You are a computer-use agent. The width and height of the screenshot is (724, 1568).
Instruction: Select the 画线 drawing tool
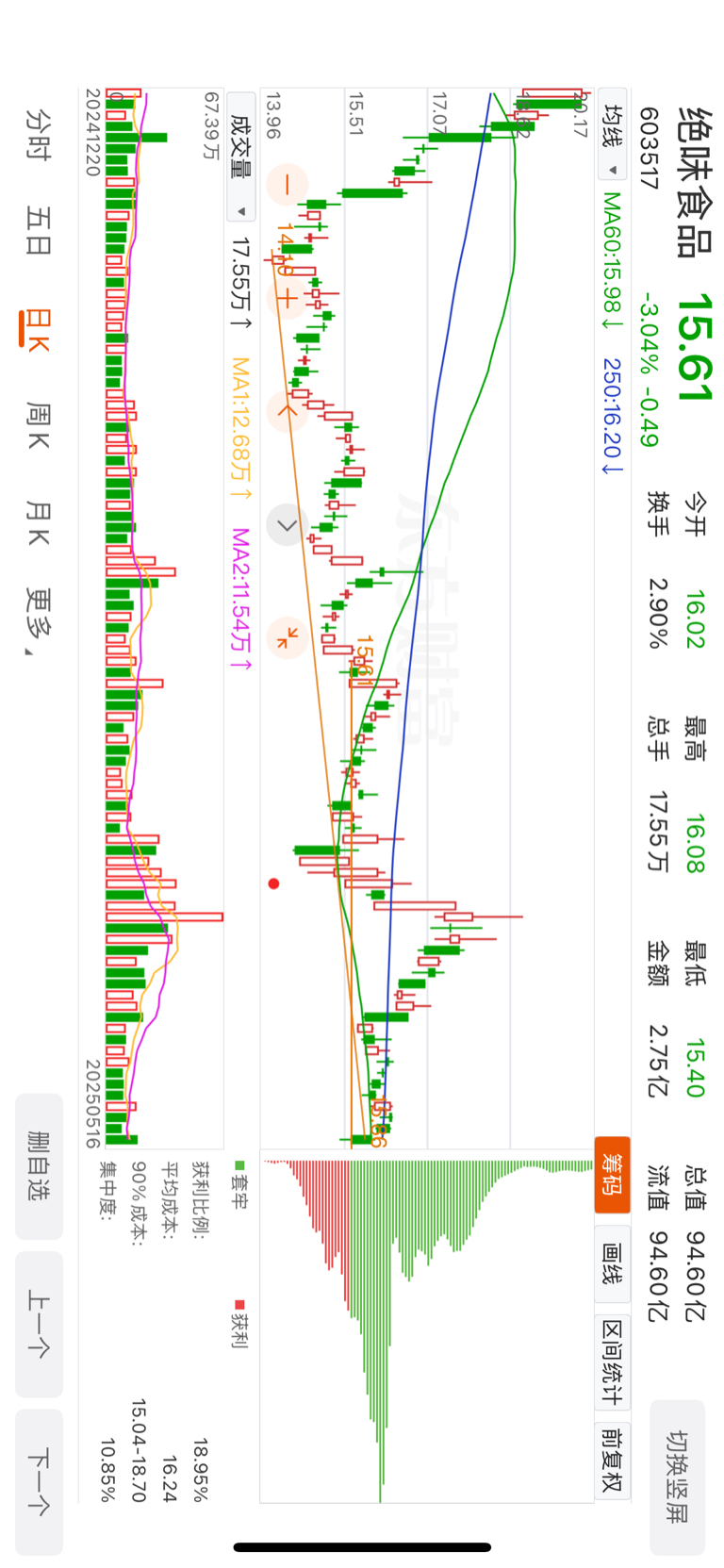(612, 1263)
